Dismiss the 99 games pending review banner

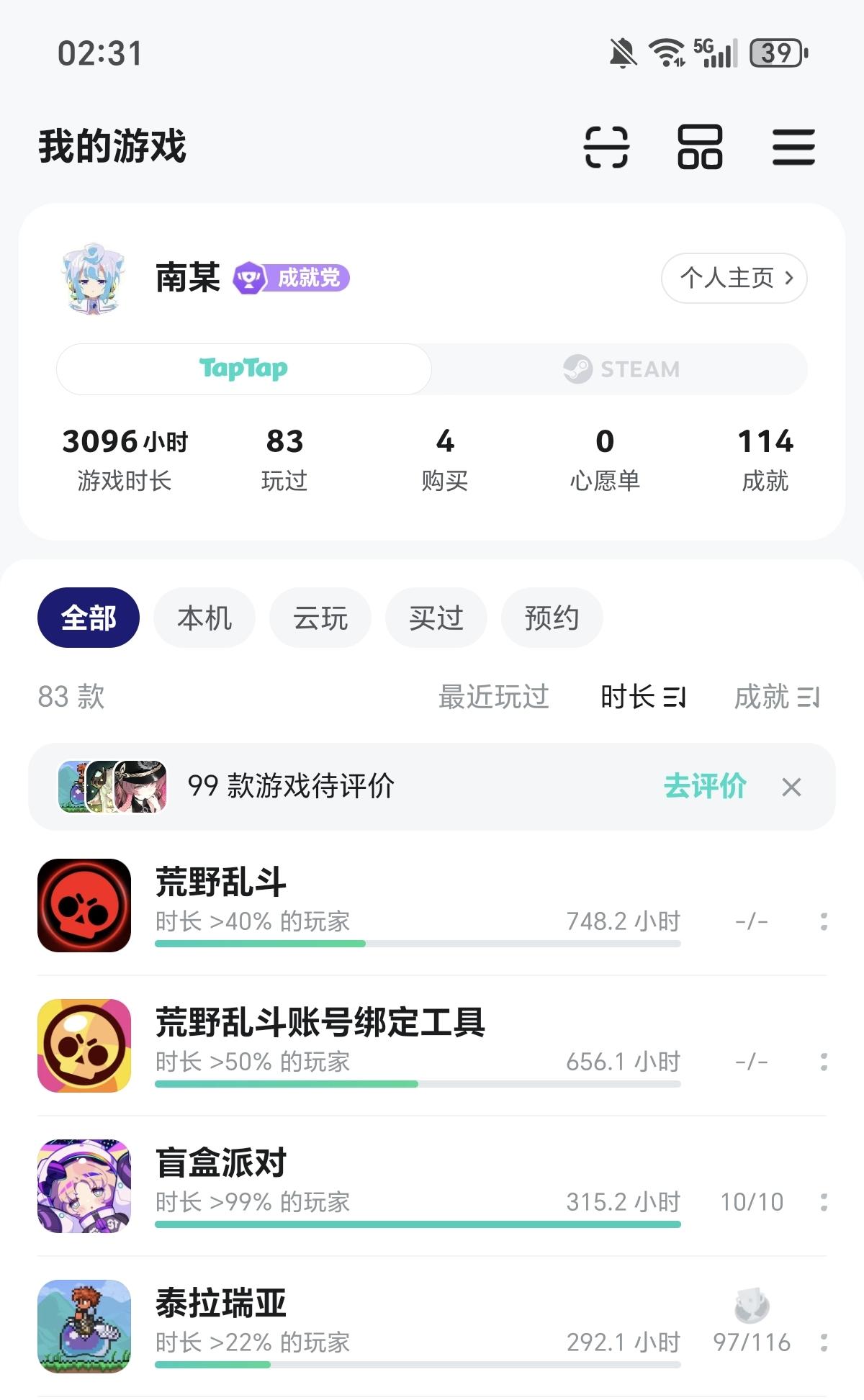792,787
